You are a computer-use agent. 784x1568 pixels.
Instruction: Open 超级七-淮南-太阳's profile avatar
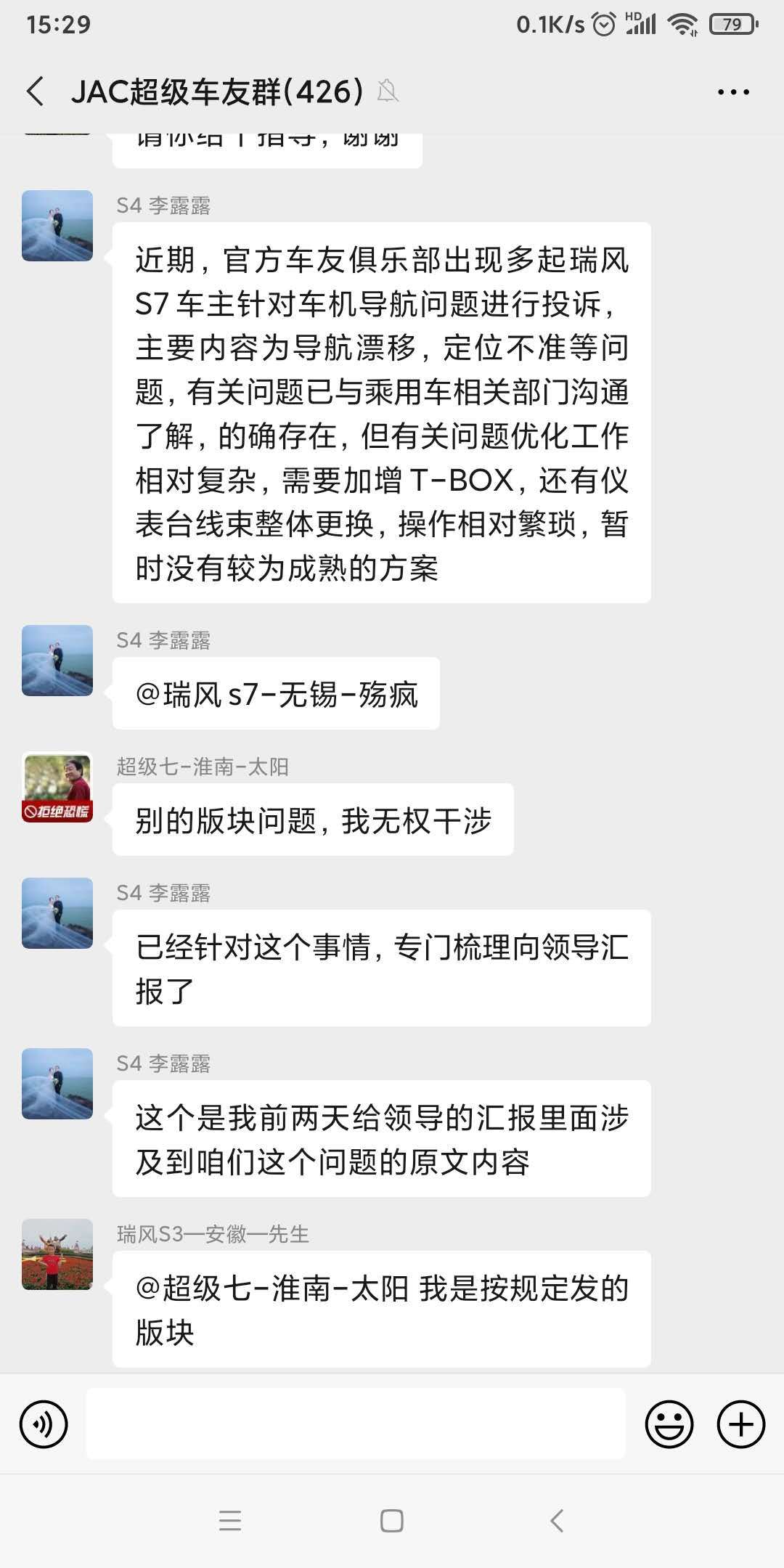(57, 788)
